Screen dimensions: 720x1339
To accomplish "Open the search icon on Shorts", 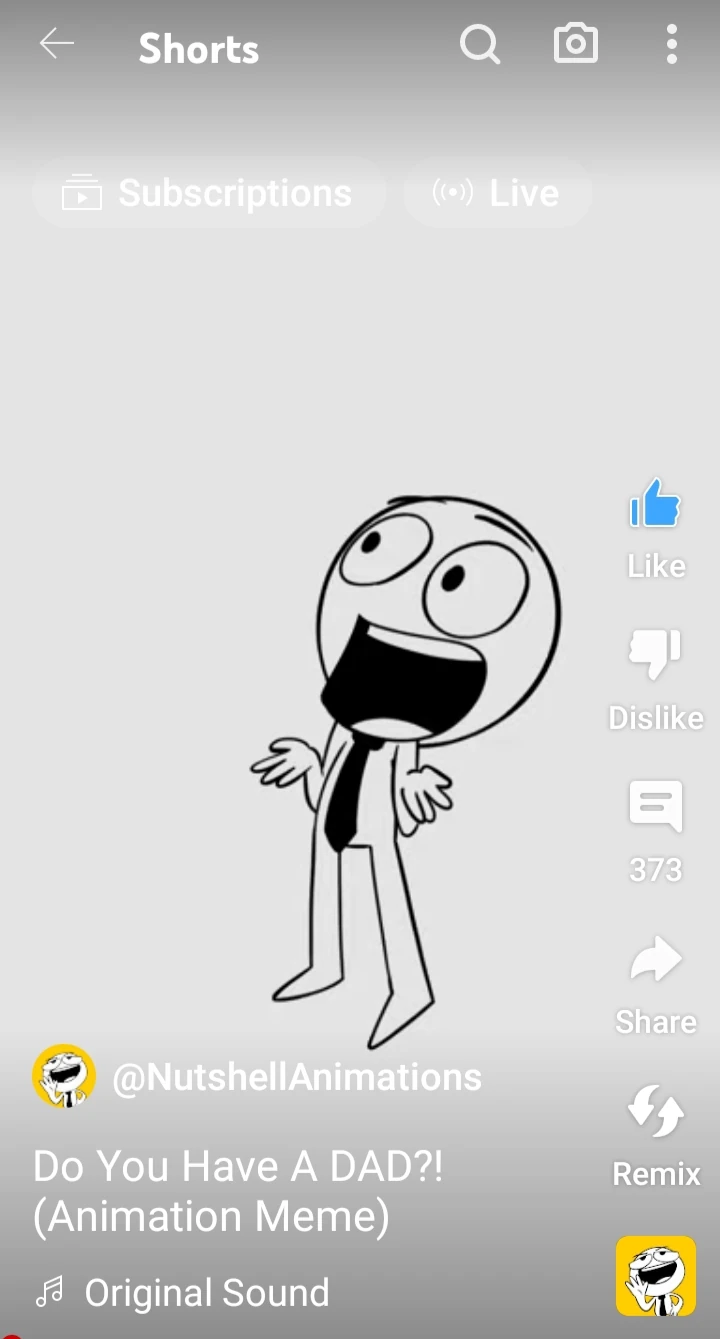I will tap(480, 44).
